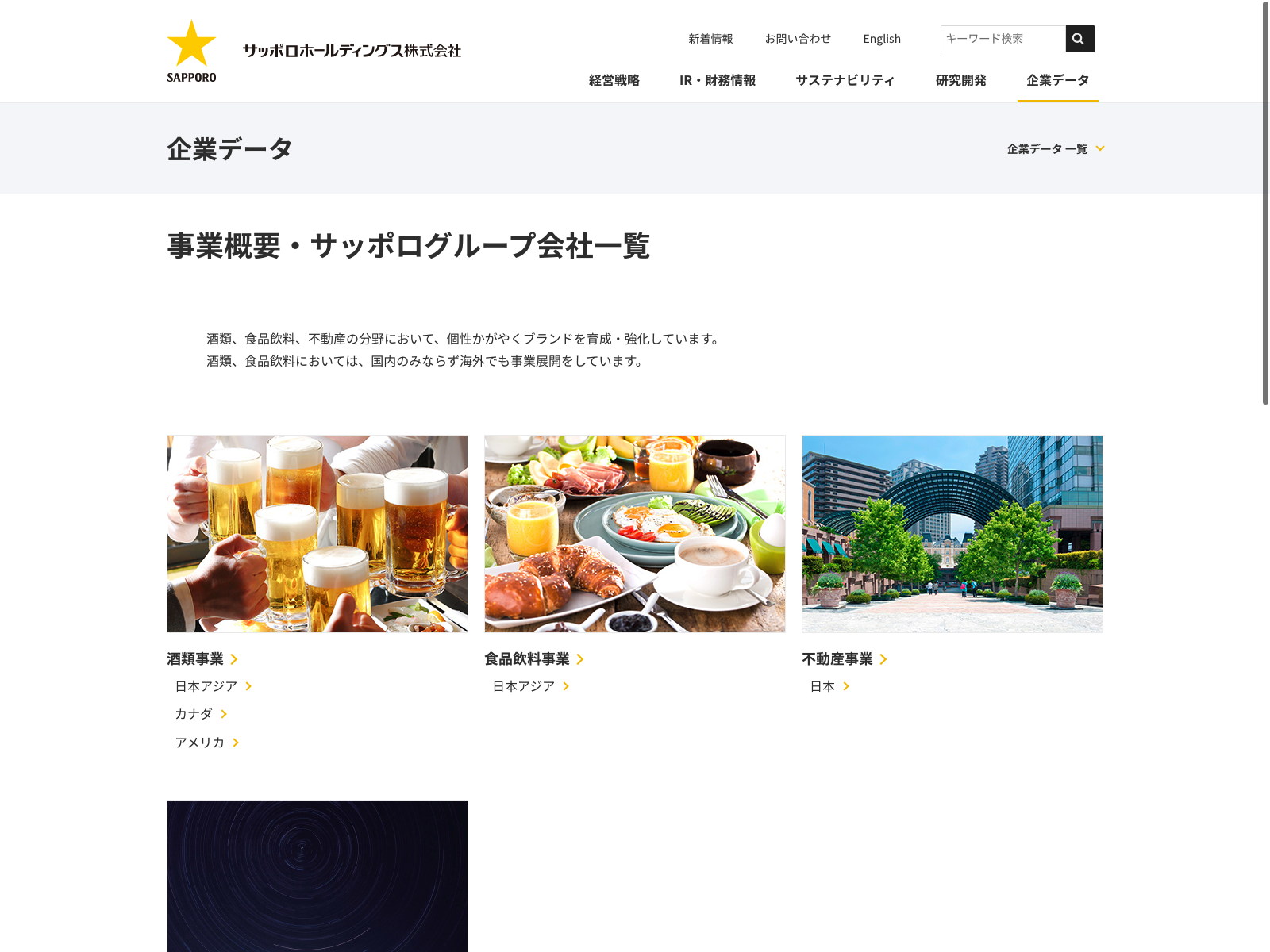
Task: Tap the search magnifier button
Action: coord(1079,39)
